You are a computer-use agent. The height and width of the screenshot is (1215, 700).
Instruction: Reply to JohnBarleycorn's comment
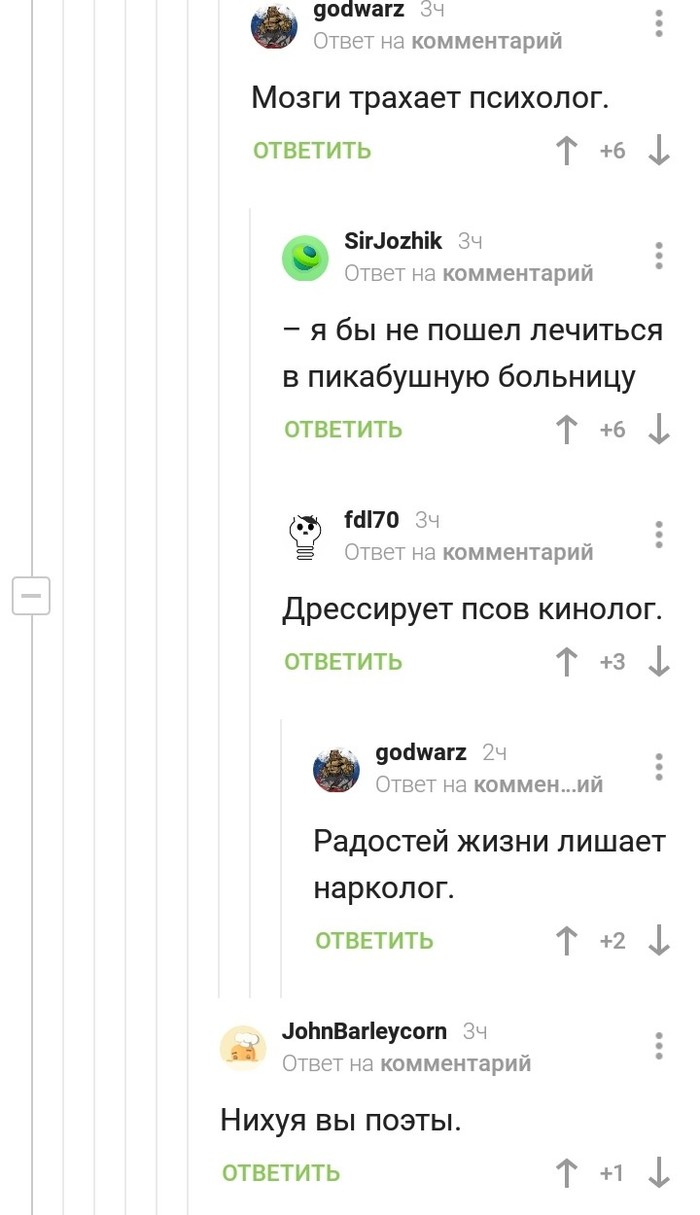coord(281,1173)
